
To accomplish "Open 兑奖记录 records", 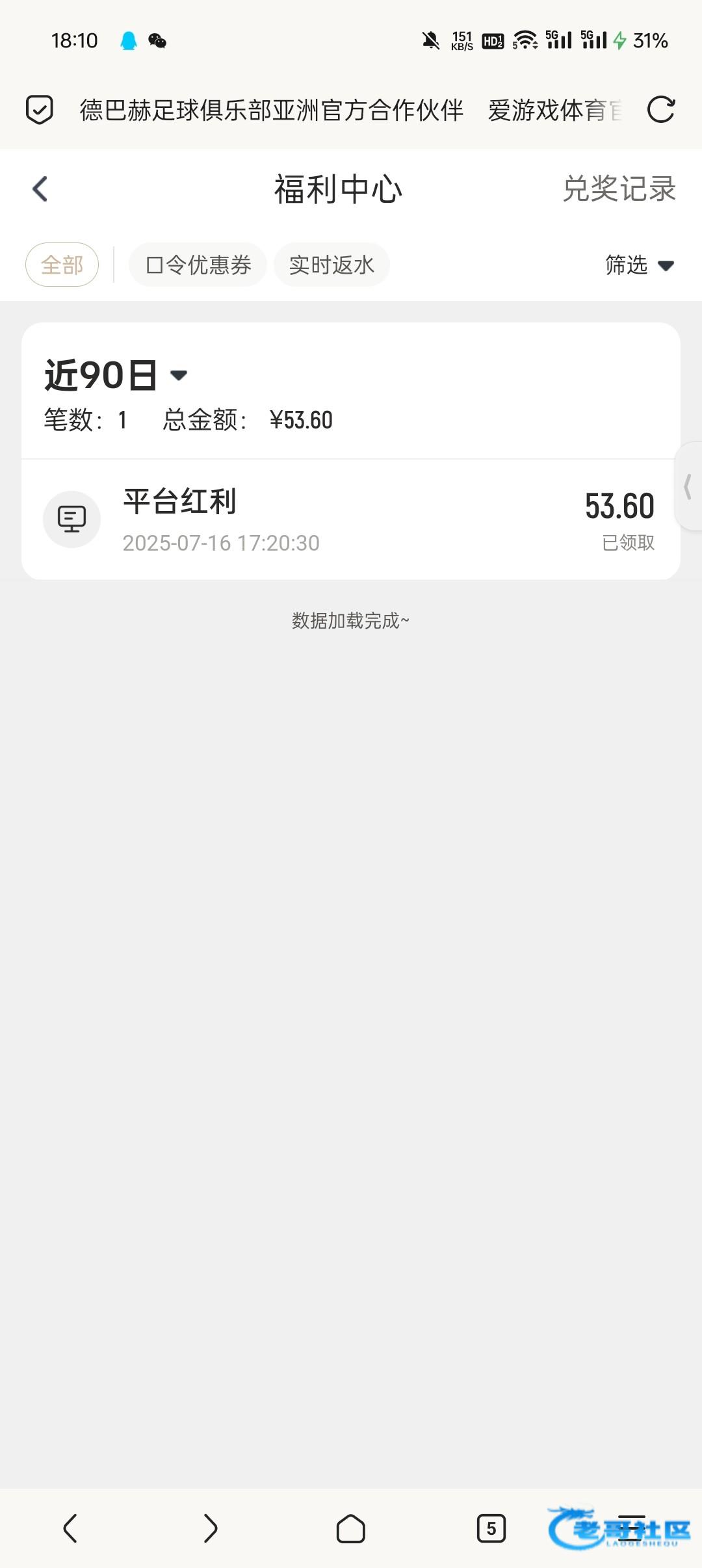I will 619,189.
